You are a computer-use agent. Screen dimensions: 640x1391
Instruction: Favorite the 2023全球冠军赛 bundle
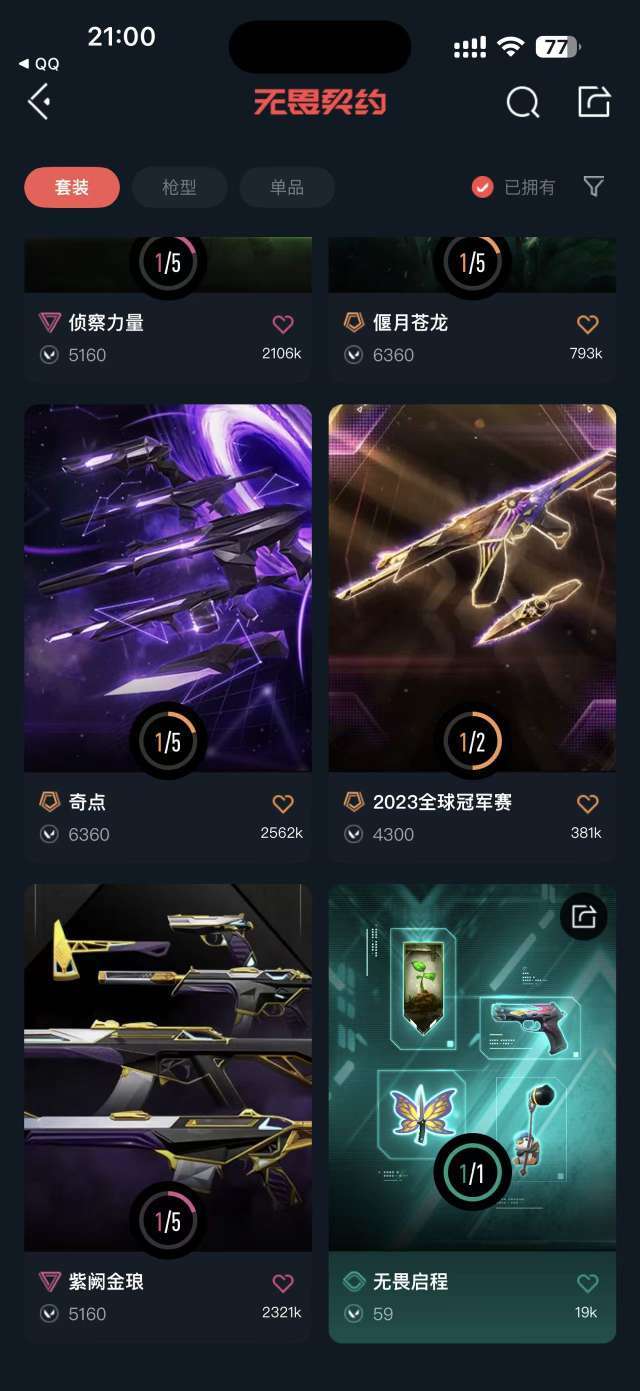pos(587,803)
